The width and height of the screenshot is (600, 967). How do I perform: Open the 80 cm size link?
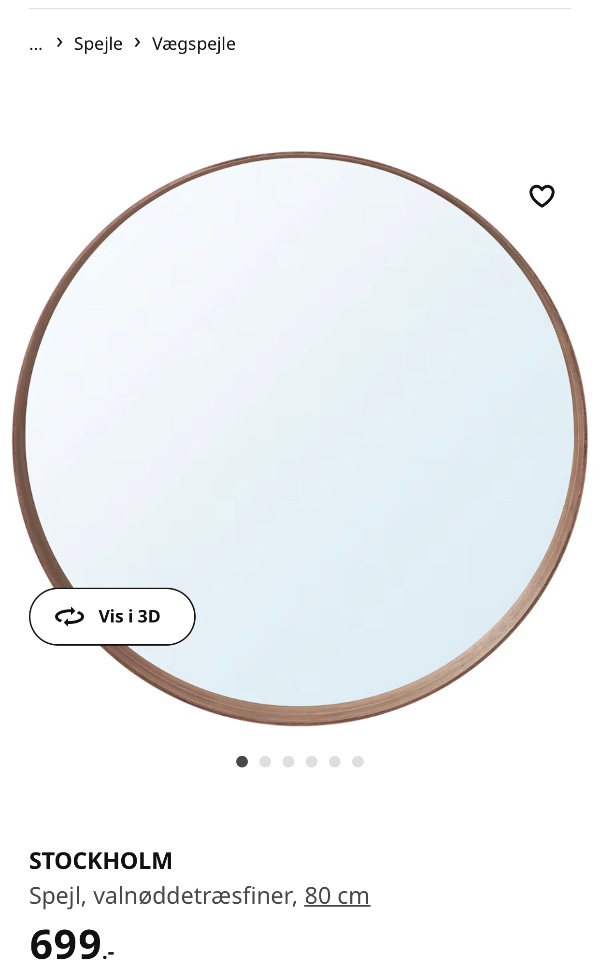click(337, 895)
